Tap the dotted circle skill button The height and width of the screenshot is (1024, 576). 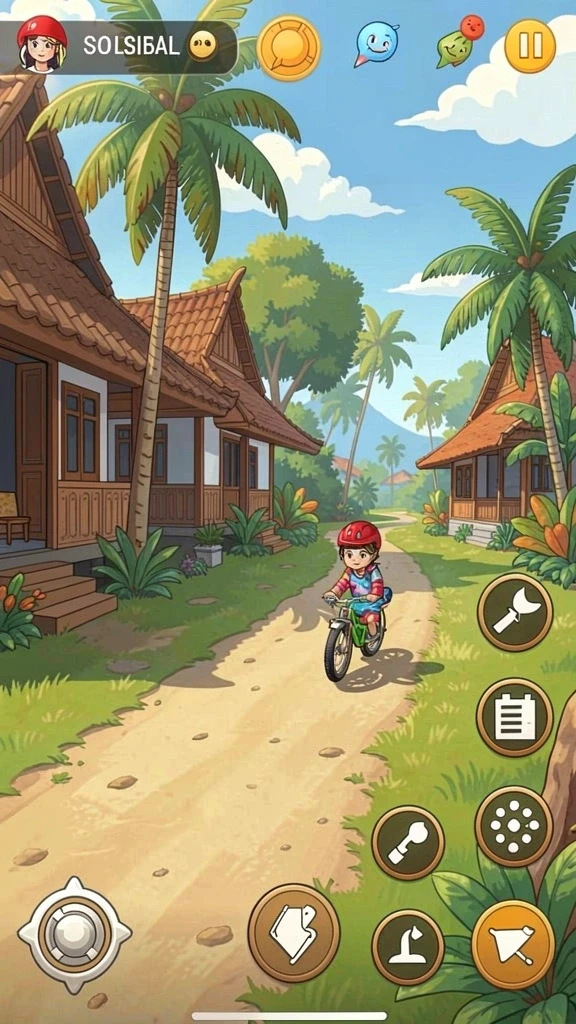pos(513,825)
